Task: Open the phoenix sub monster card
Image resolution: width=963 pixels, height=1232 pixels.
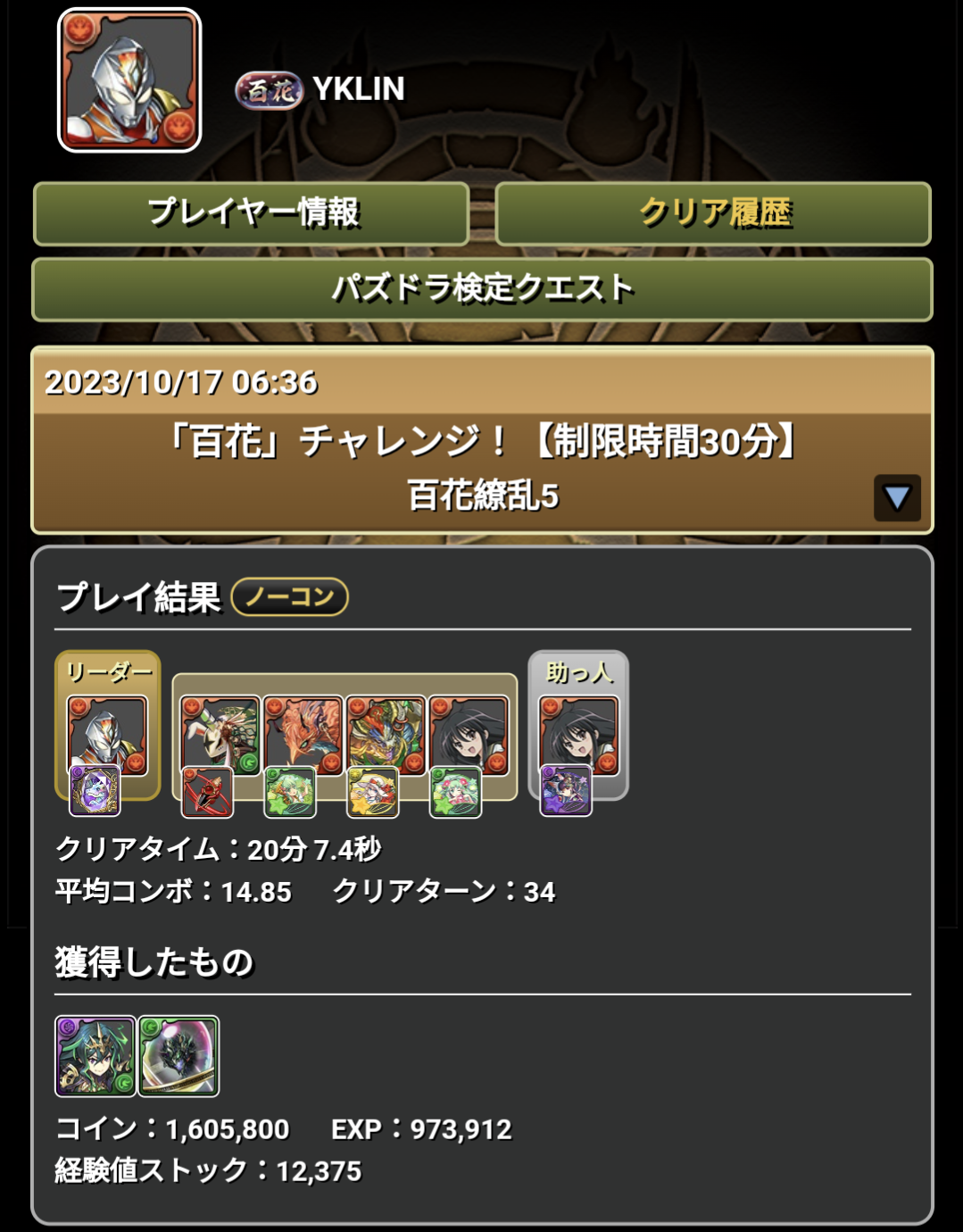Action: point(303,734)
